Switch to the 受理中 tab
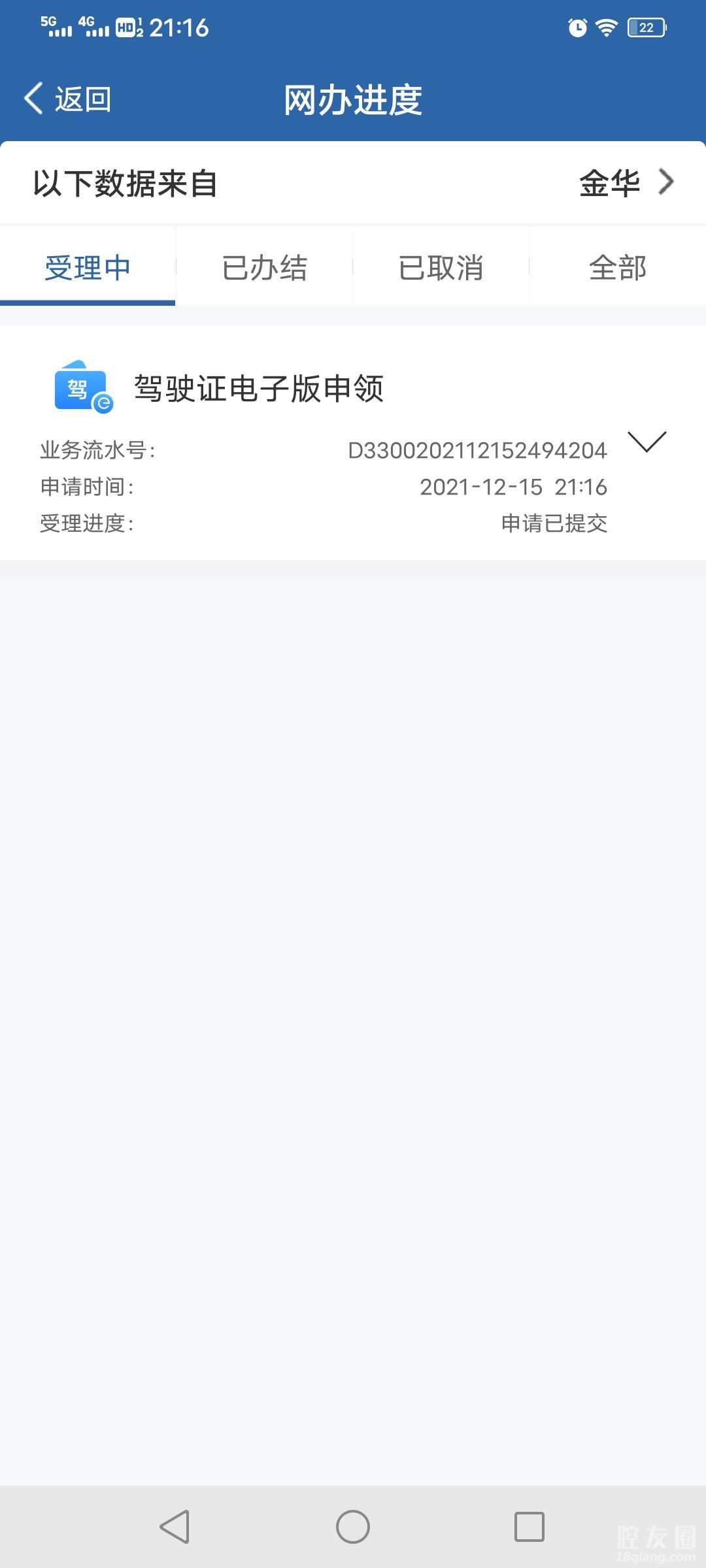The height and width of the screenshot is (1568, 706). click(88, 268)
